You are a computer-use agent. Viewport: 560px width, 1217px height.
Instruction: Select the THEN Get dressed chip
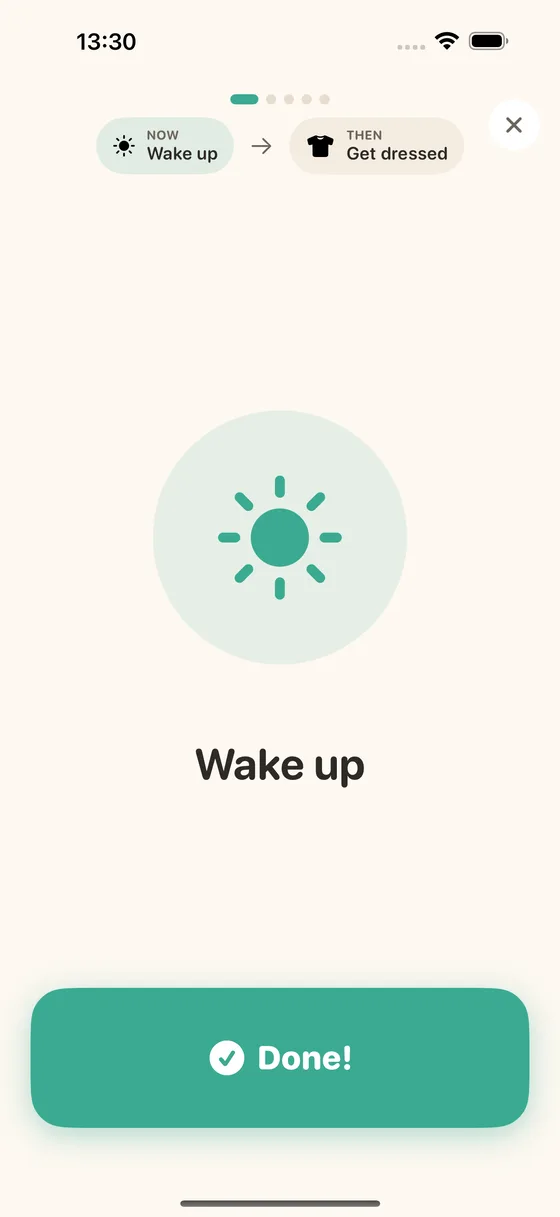(377, 146)
